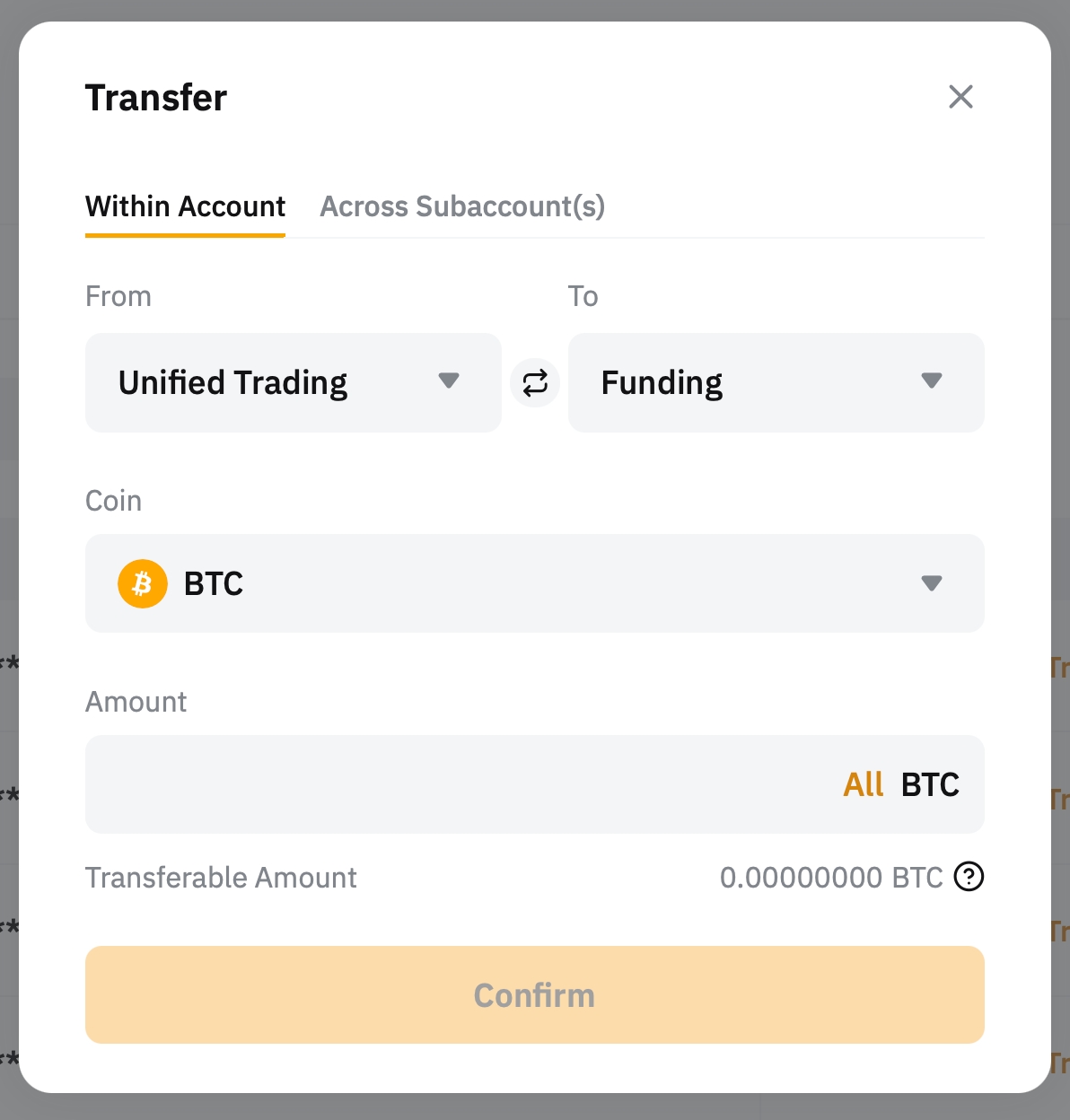Expand the BTC coin selector
Screen dimensions: 1070x1120
(x=534, y=583)
